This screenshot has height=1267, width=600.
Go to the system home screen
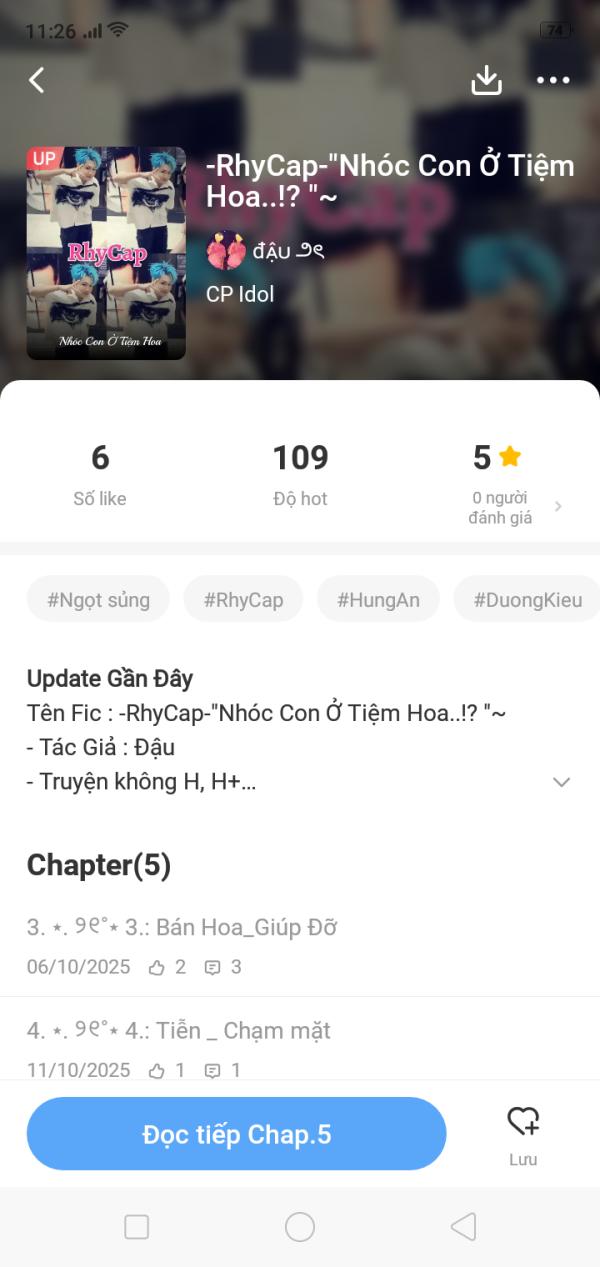[300, 1227]
